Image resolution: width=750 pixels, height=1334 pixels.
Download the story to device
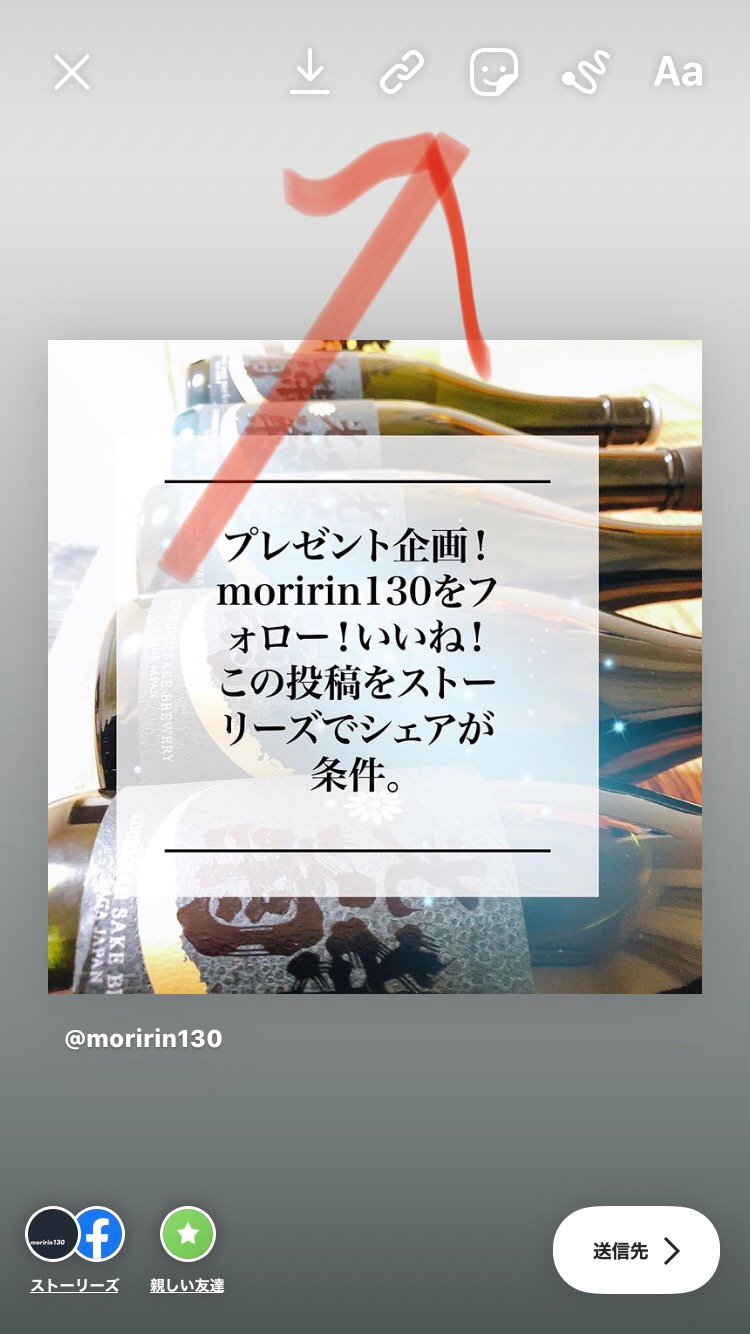pos(310,72)
